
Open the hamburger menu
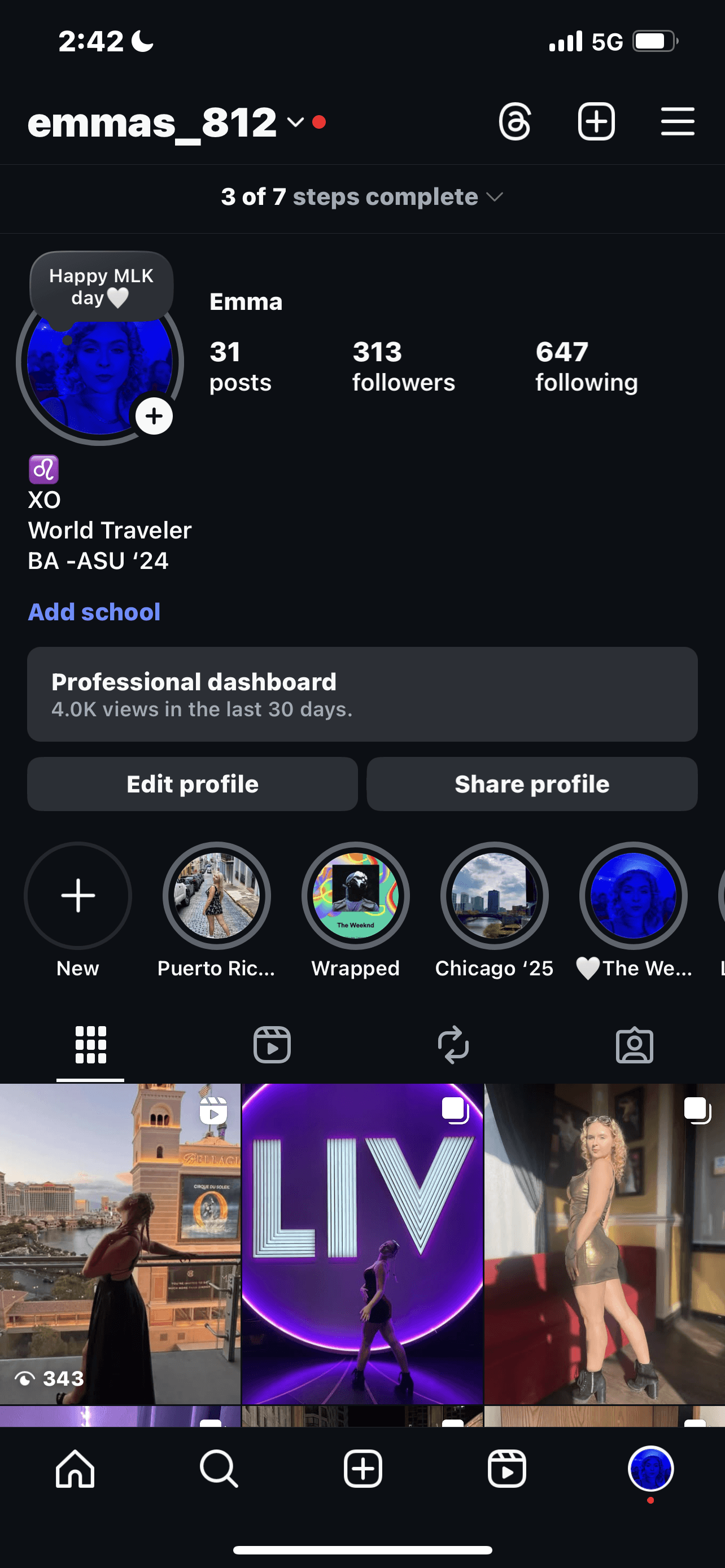[678, 121]
